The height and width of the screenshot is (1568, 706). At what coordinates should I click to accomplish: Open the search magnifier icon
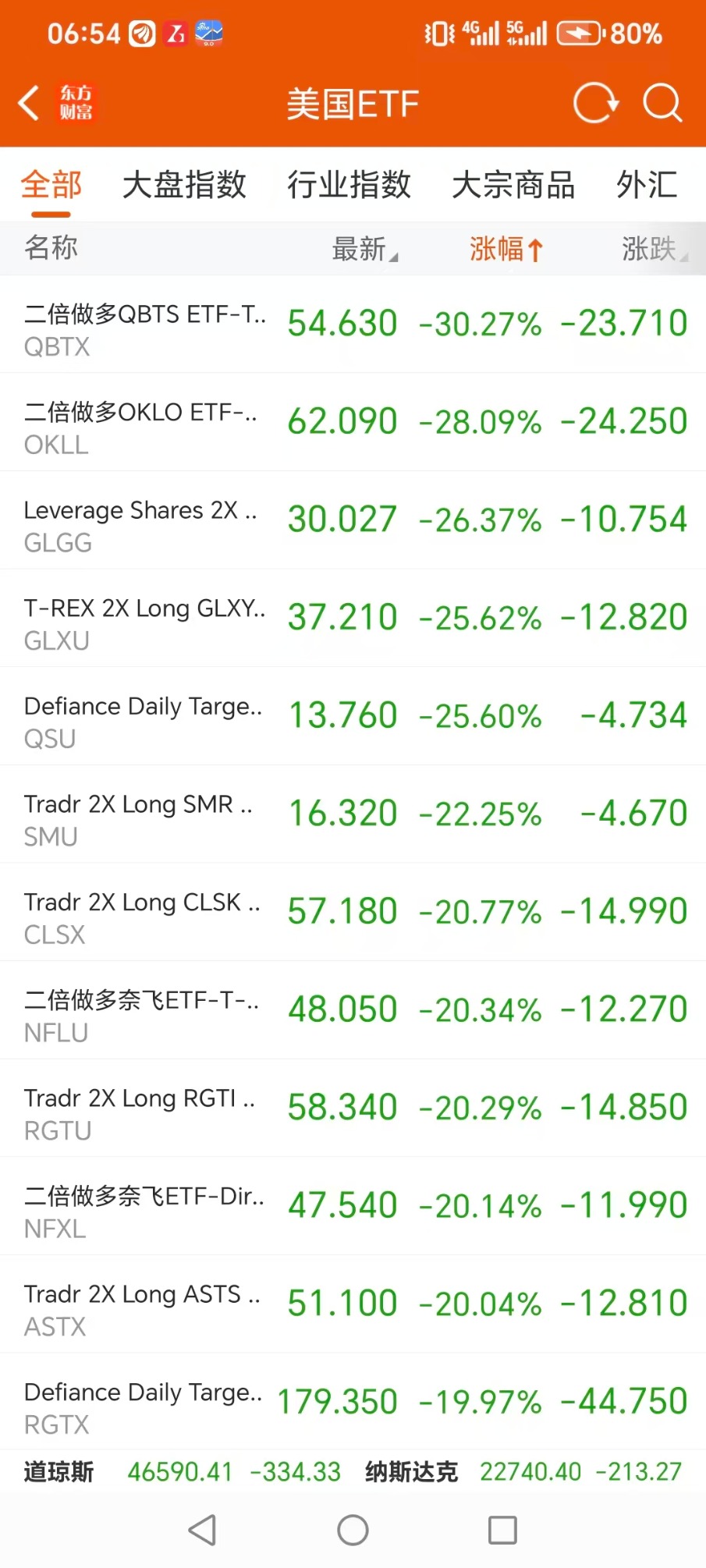tap(662, 103)
